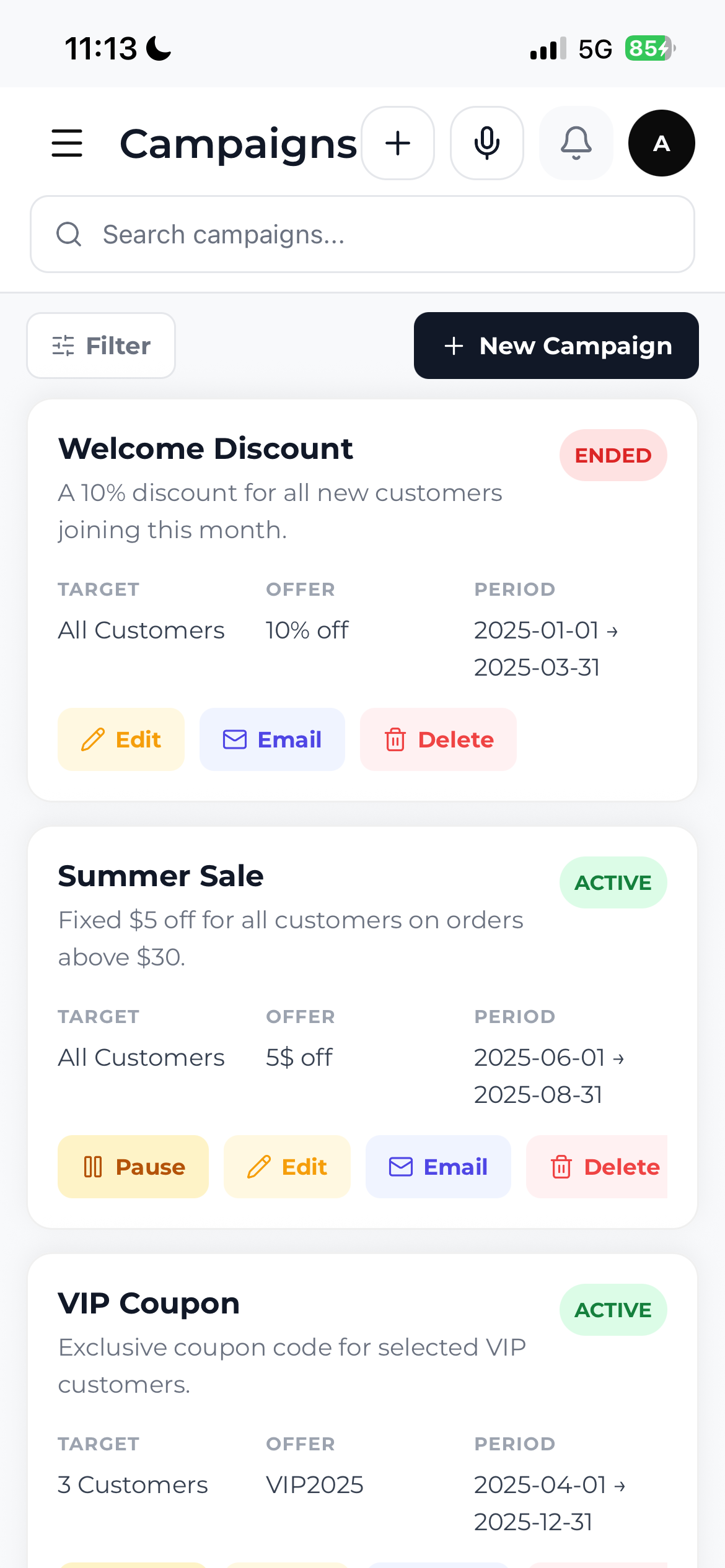Viewport: 725px width, 1568px height.
Task: Edit the Summer Sale campaign
Action: 287,1167
